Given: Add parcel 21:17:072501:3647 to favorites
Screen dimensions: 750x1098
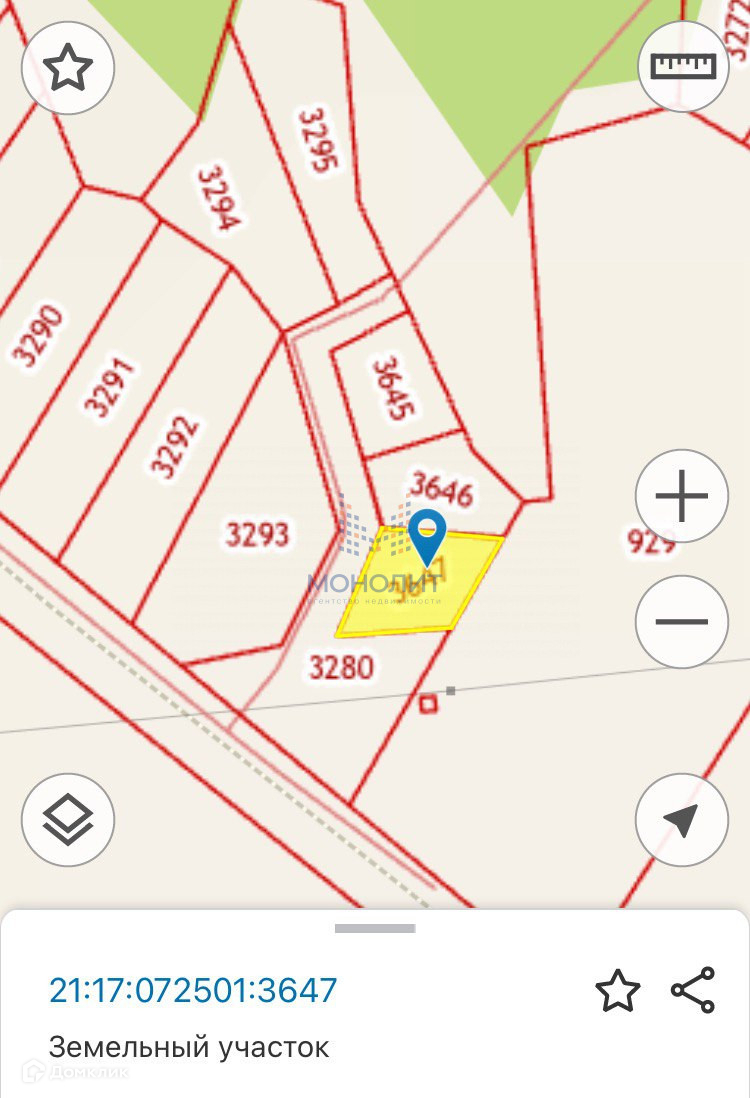Looking at the screenshot, I should [x=617, y=990].
